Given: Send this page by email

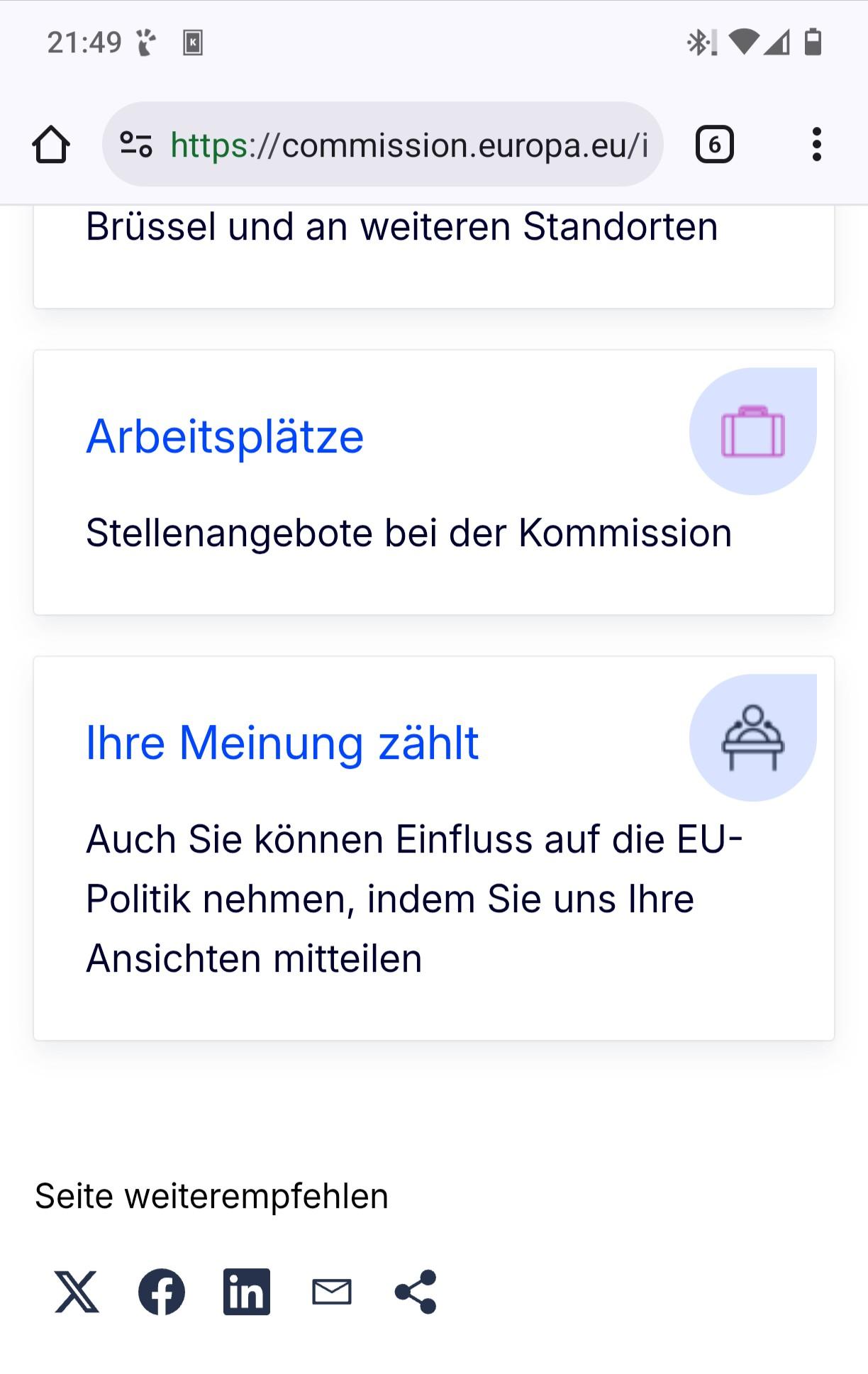Looking at the screenshot, I should [x=332, y=1292].
